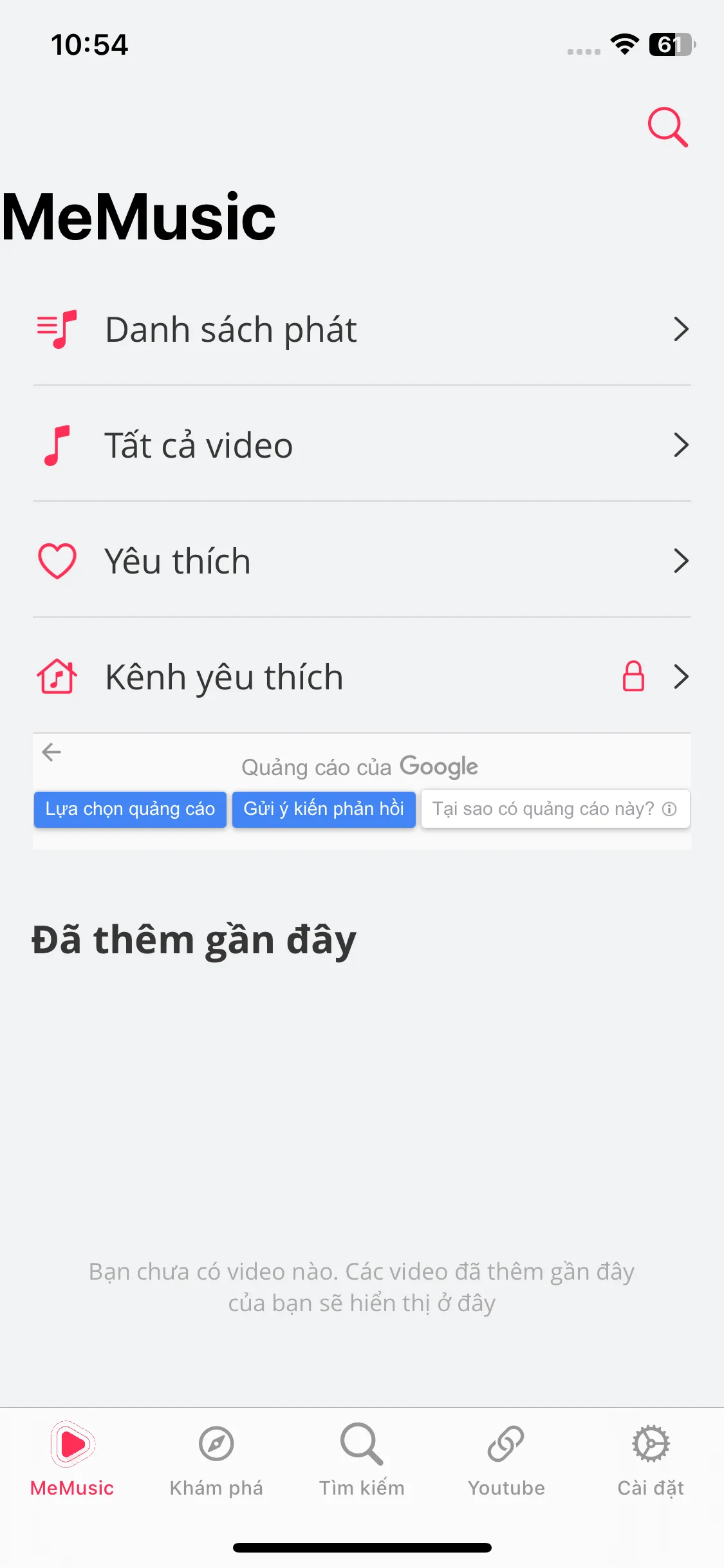This screenshot has width=724, height=1568.
Task: Open Cài đặt settings gear icon
Action: [651, 1444]
